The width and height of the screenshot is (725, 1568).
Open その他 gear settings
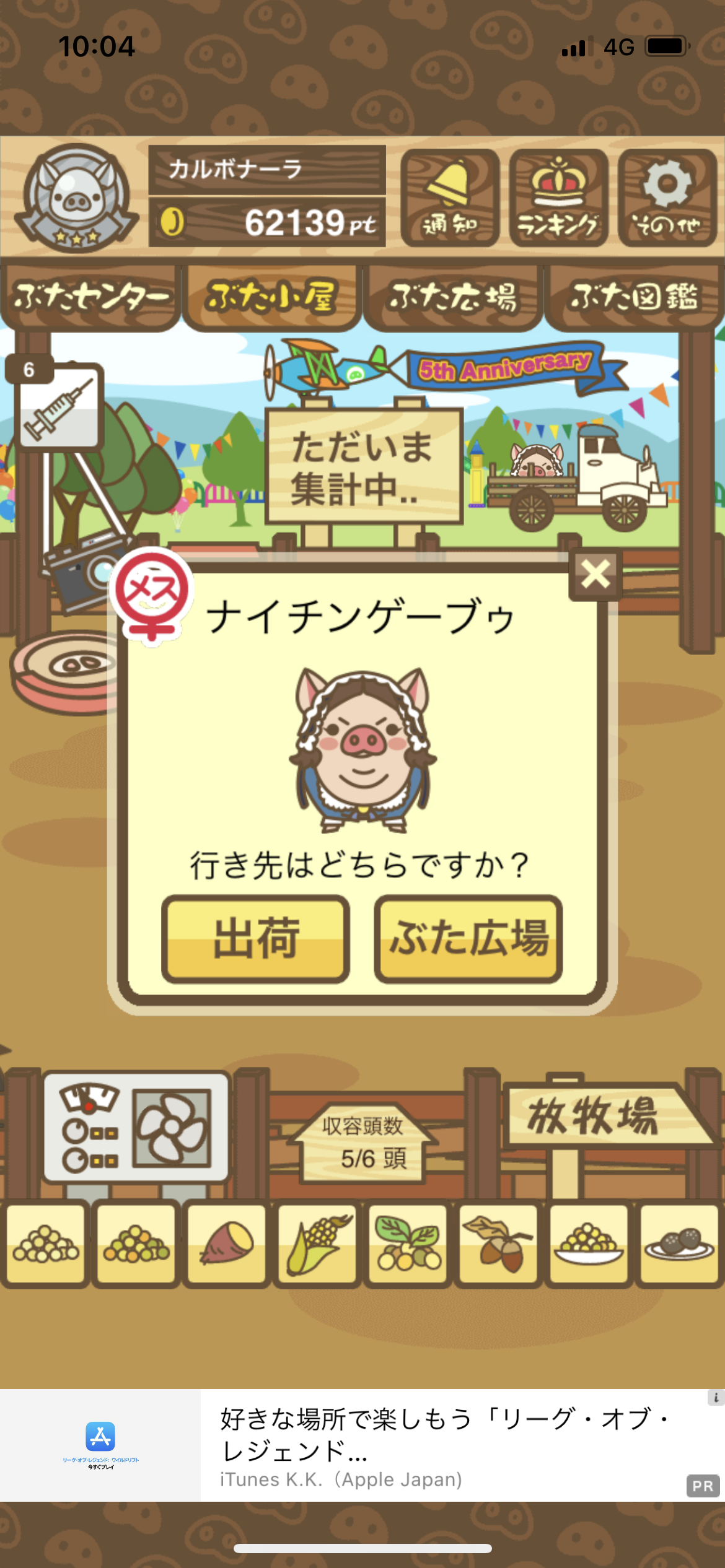coord(667,198)
